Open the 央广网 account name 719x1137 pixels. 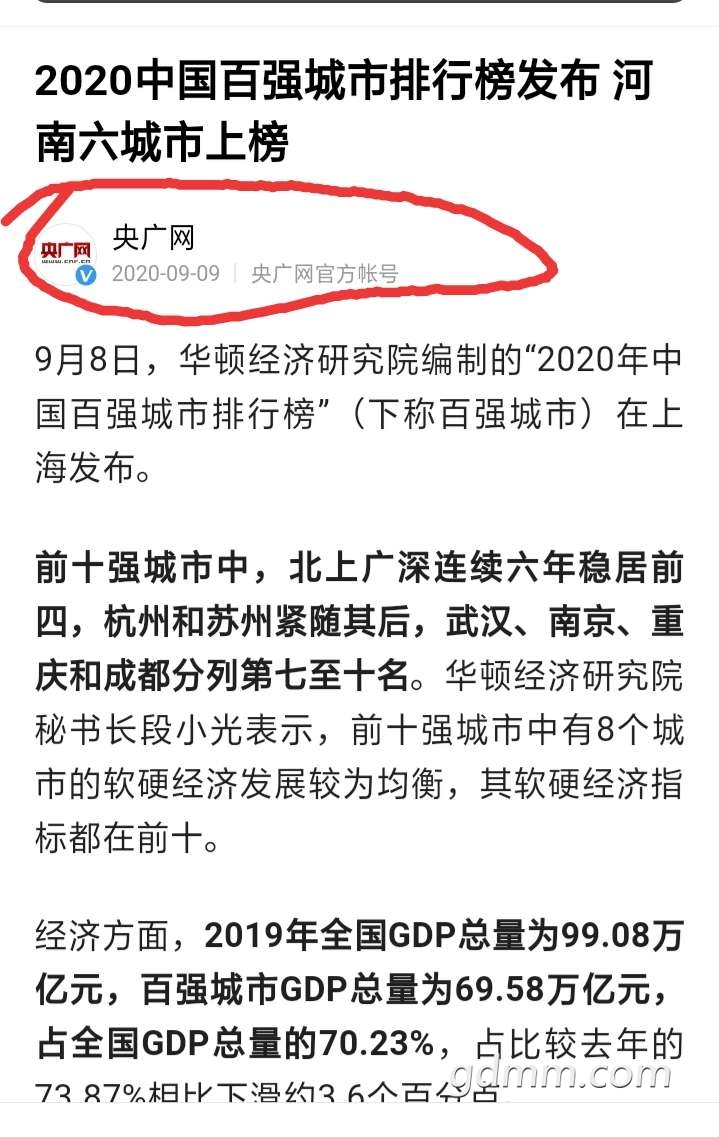pos(153,238)
